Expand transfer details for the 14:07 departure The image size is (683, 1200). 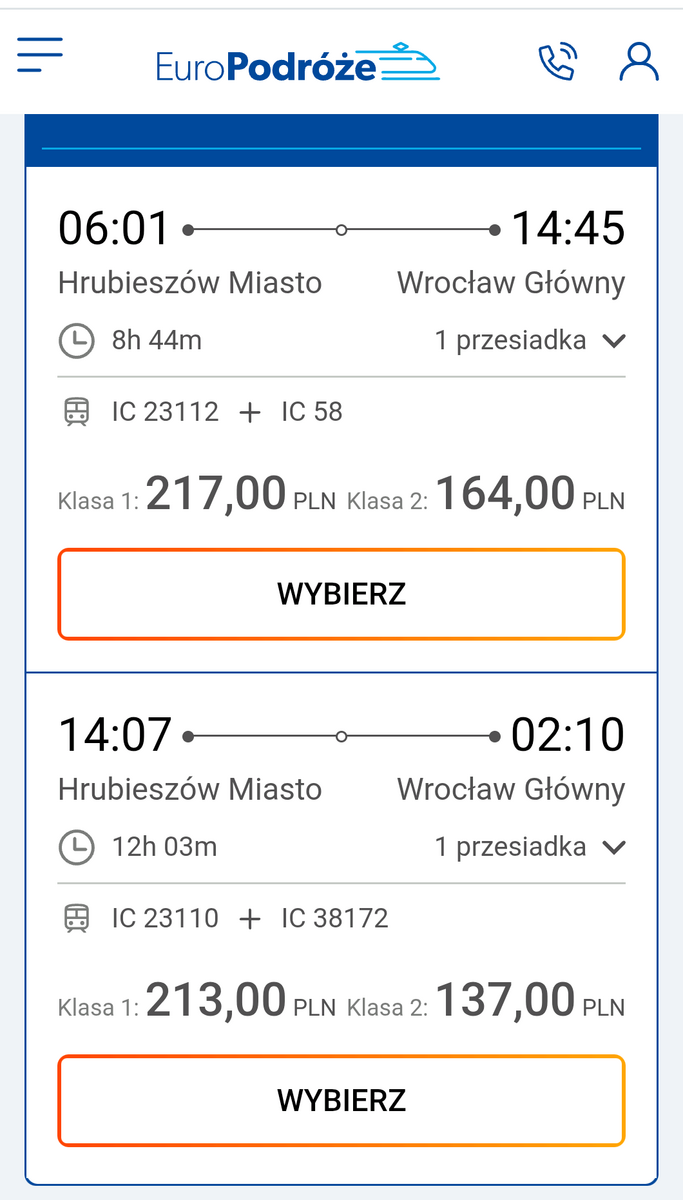(530, 848)
